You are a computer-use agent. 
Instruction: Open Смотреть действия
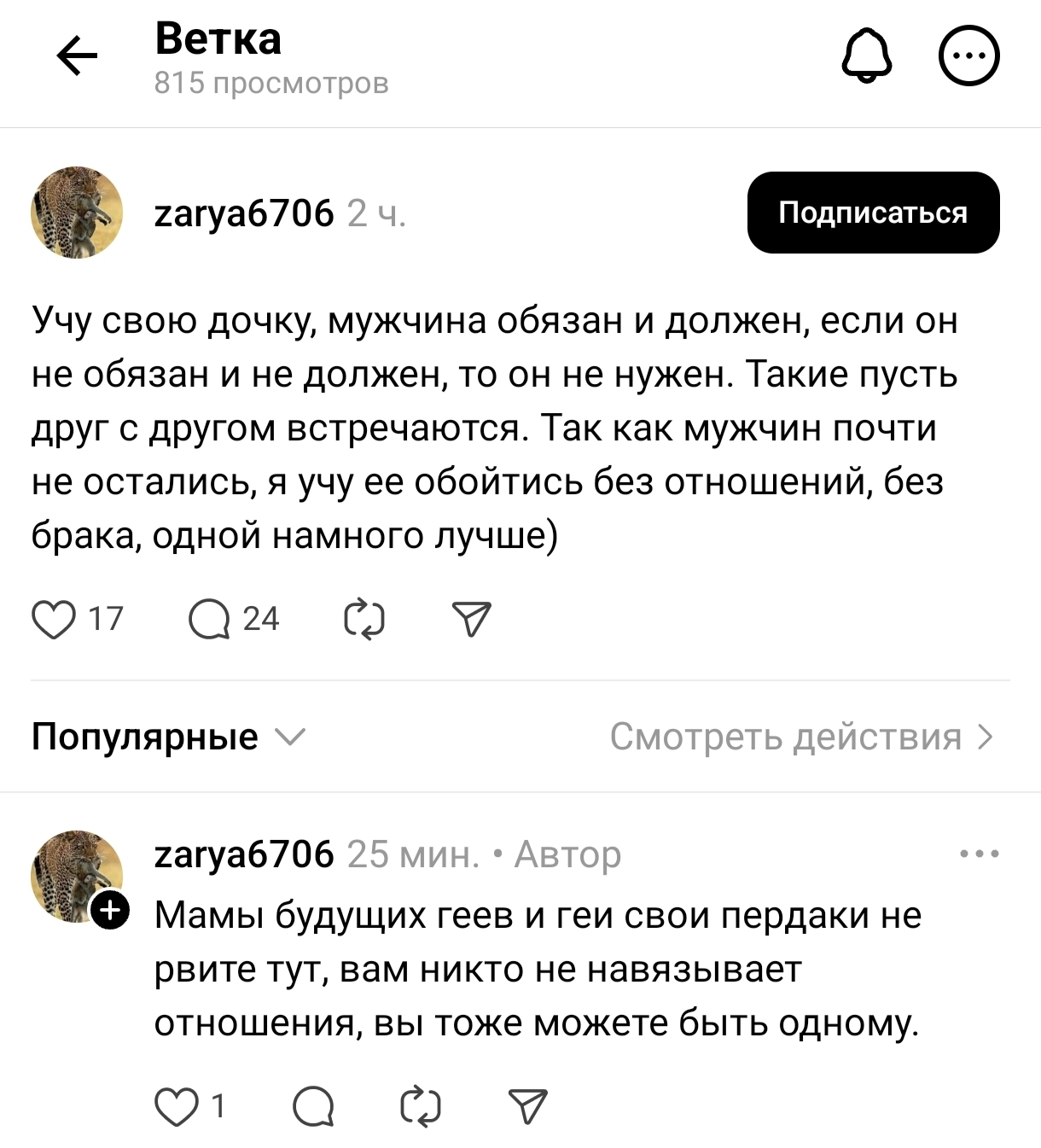click(x=801, y=737)
